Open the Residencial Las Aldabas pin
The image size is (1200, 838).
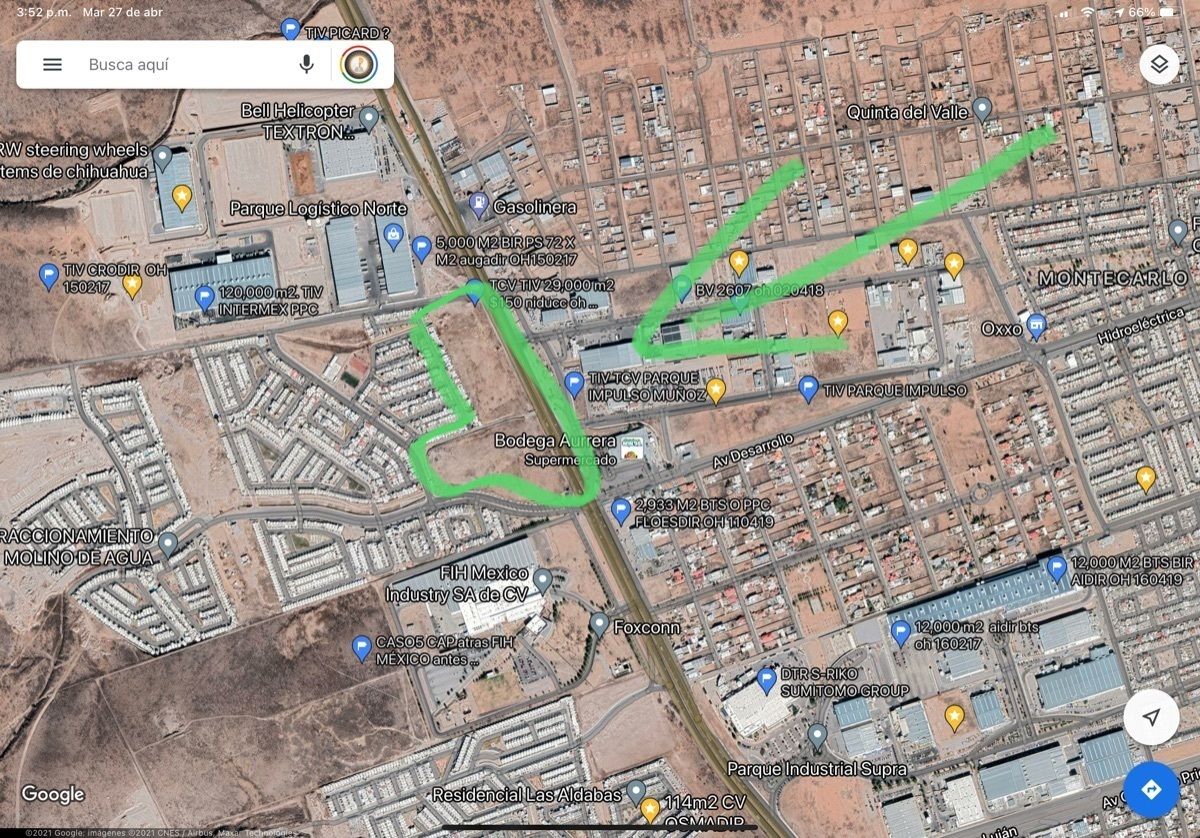pyautogui.click(x=636, y=793)
